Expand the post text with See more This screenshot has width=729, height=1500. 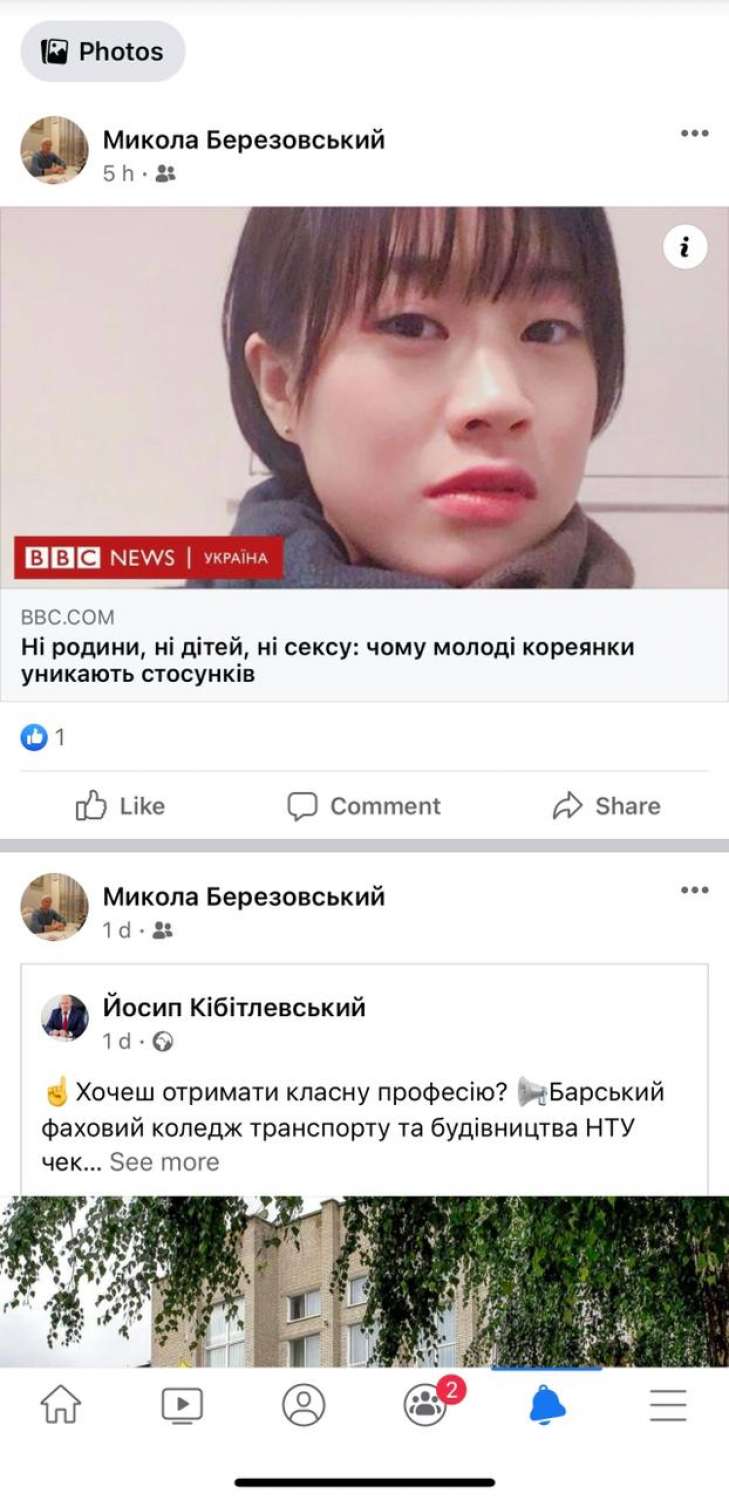point(164,1162)
